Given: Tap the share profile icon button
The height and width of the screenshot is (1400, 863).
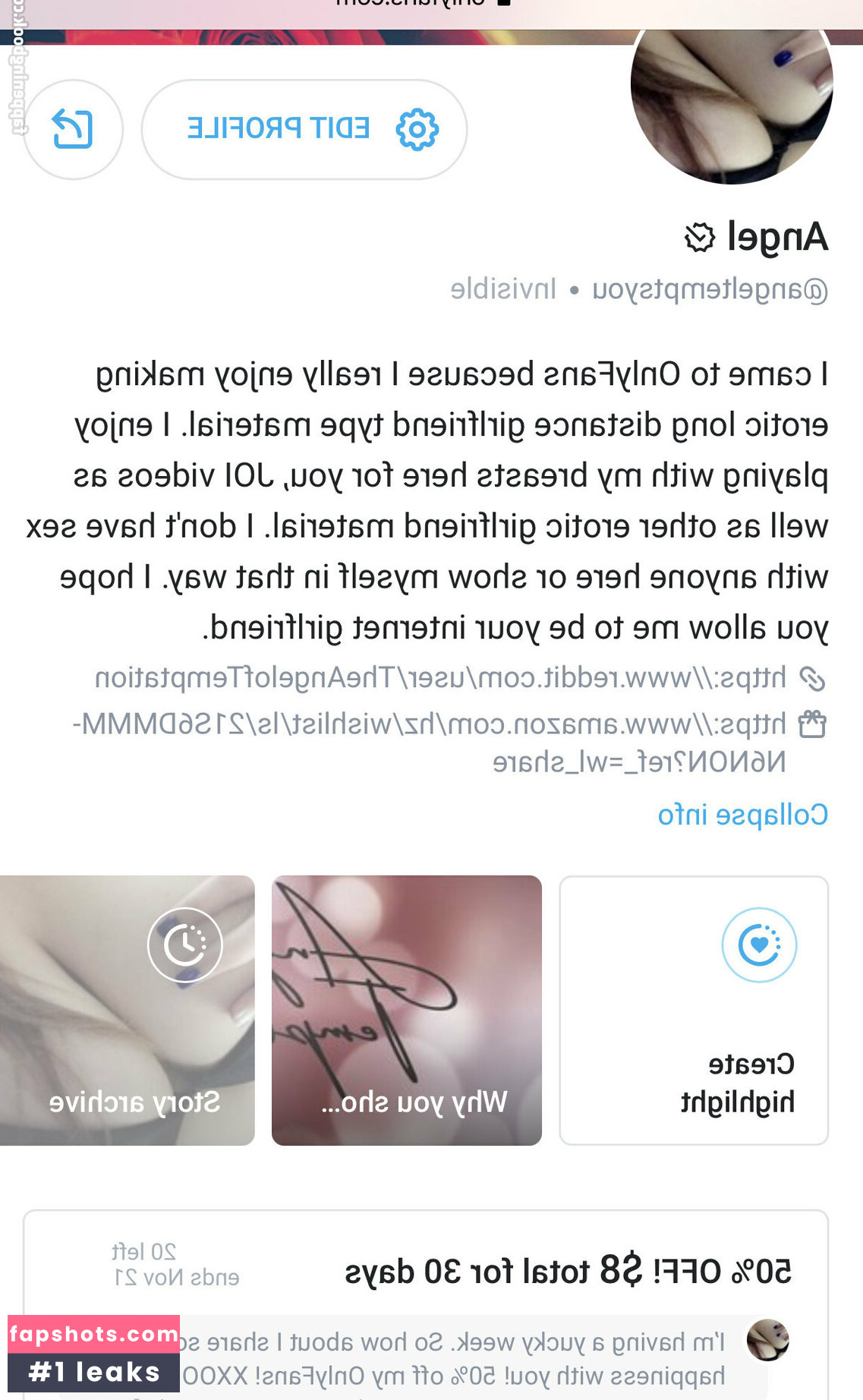Looking at the screenshot, I should 73,129.
